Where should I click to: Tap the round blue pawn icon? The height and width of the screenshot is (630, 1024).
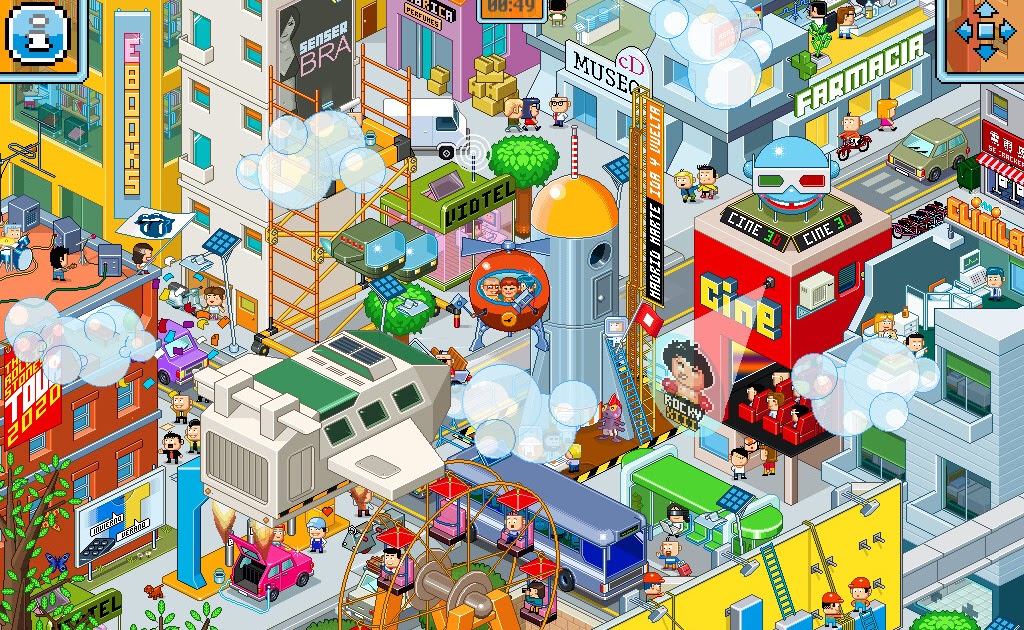tap(37, 33)
